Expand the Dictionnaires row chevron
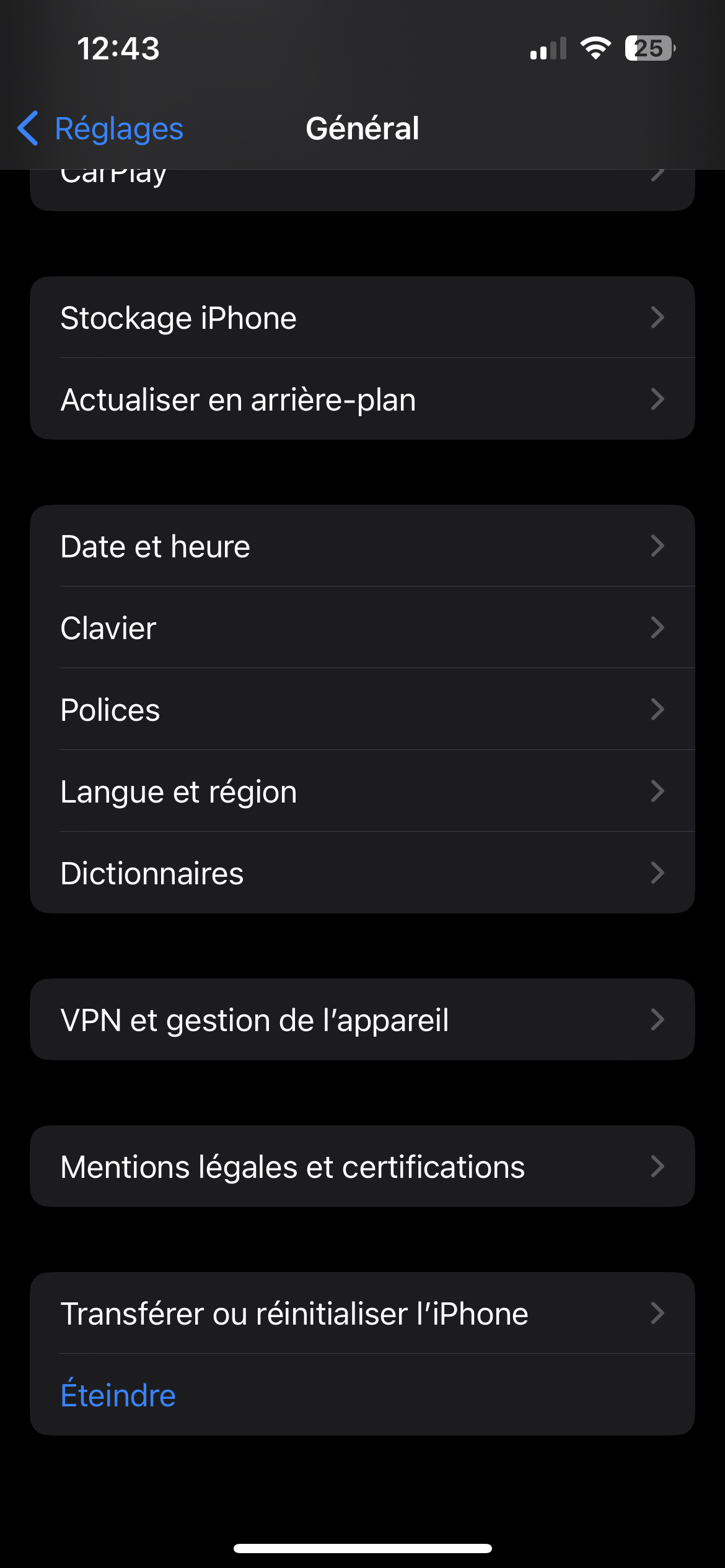This screenshot has height=1568, width=725. pyautogui.click(x=657, y=873)
